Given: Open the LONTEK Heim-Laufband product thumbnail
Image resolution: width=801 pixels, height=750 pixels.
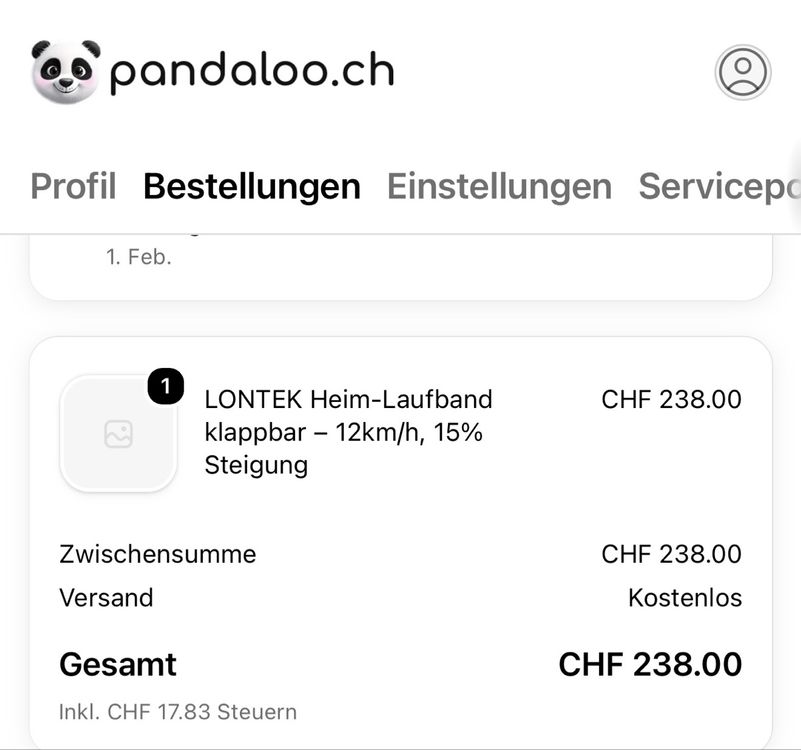Looking at the screenshot, I should tap(119, 433).
